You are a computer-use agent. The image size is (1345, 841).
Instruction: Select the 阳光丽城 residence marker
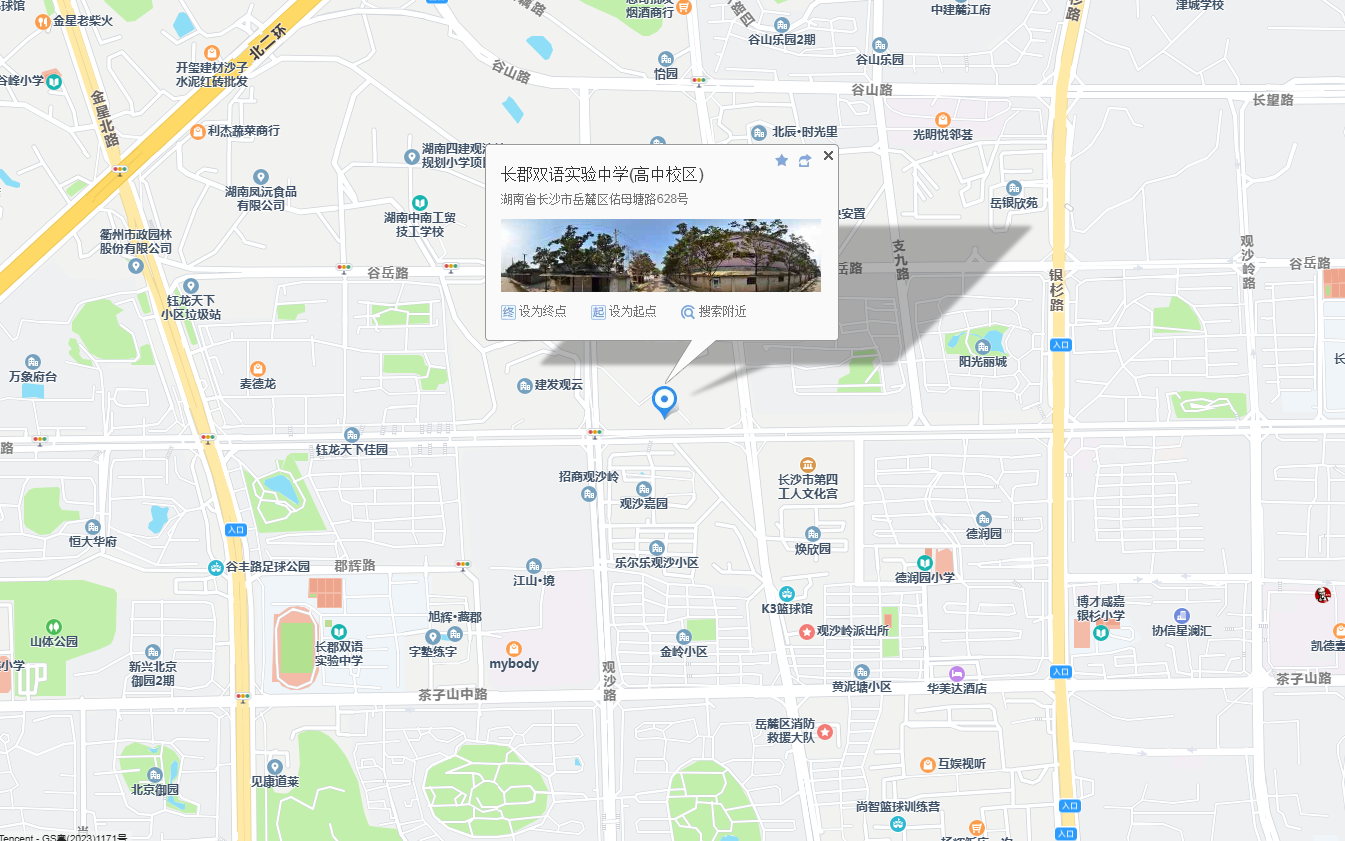tap(983, 346)
